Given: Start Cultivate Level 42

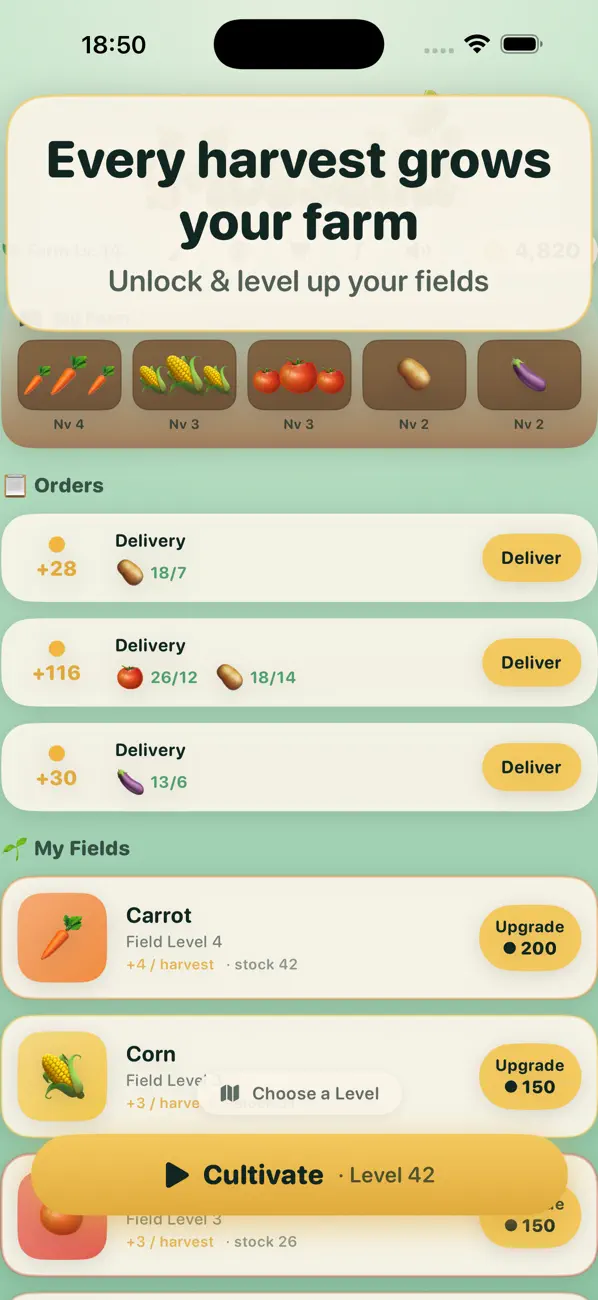Looking at the screenshot, I should 299,1175.
